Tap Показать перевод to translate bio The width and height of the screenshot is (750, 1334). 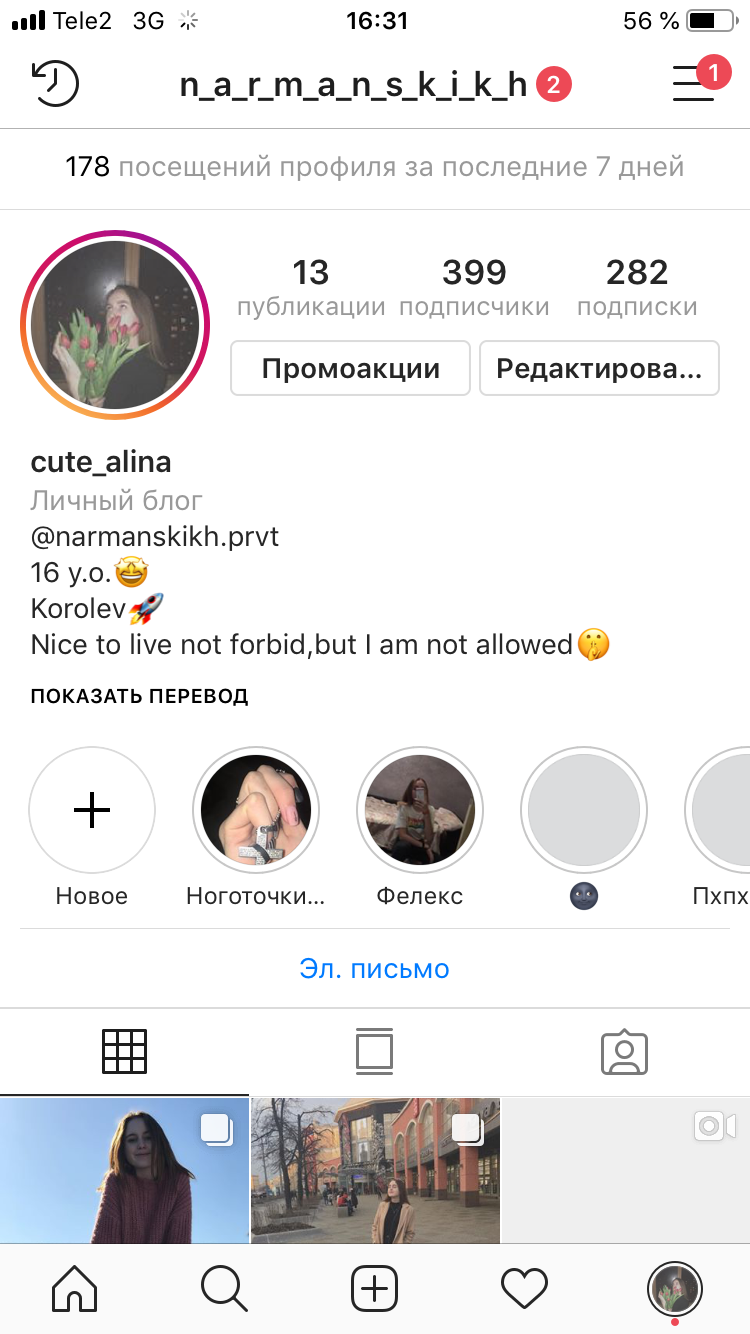[139, 696]
